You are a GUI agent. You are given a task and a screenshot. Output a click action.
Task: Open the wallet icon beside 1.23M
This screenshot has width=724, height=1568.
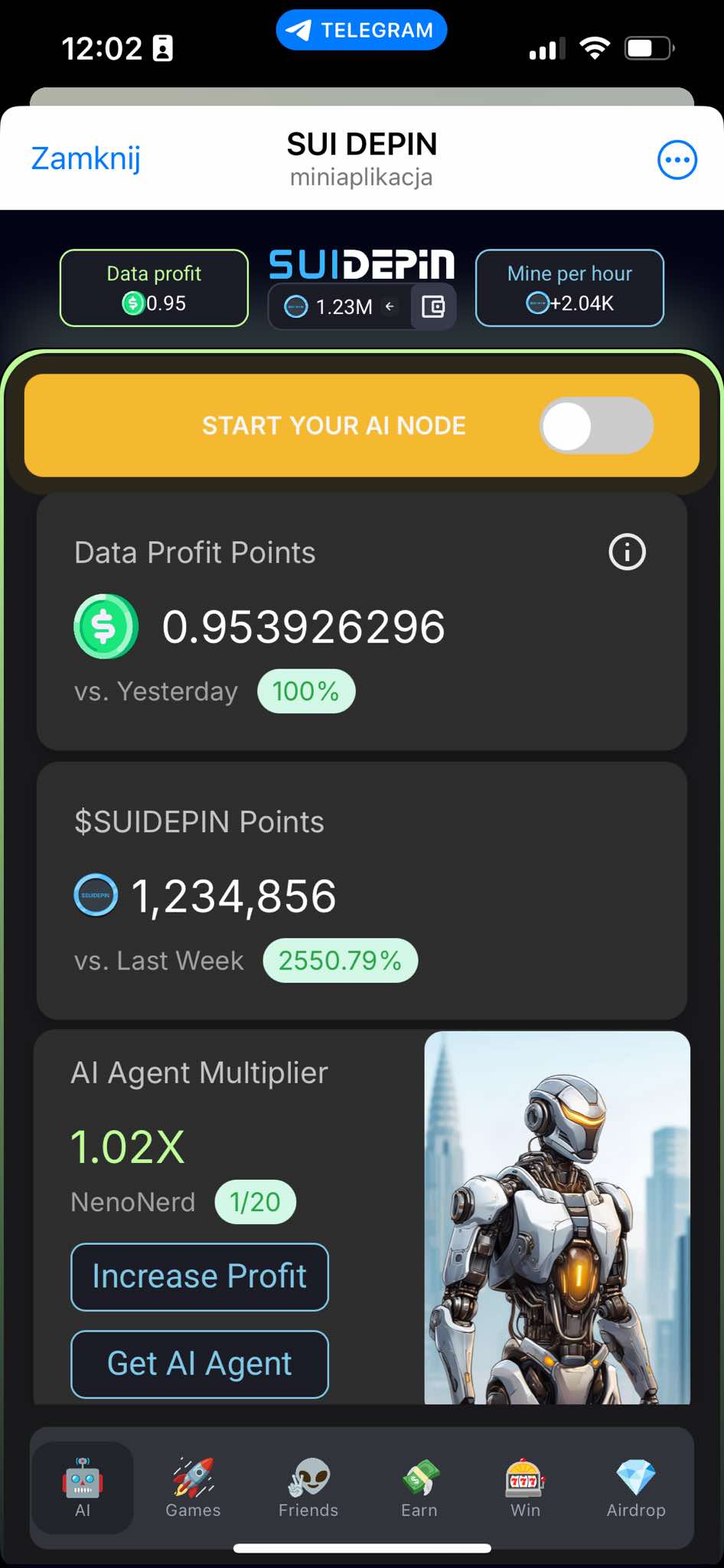[x=433, y=307]
